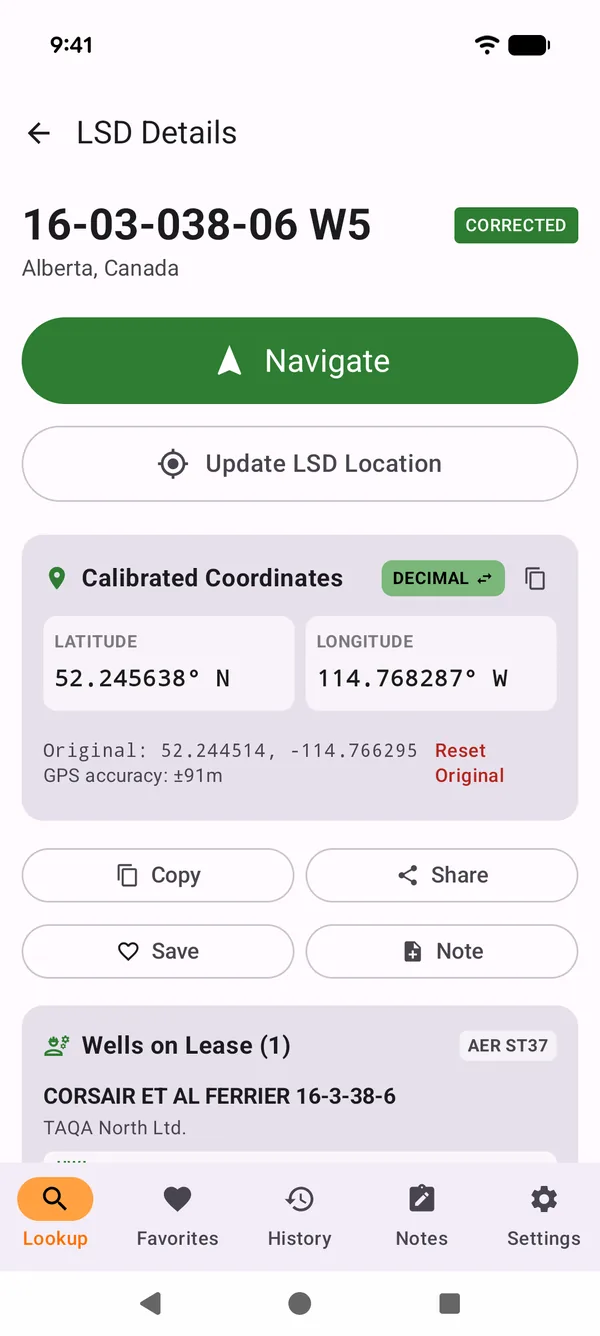Add a Note for this LSD

click(442, 951)
